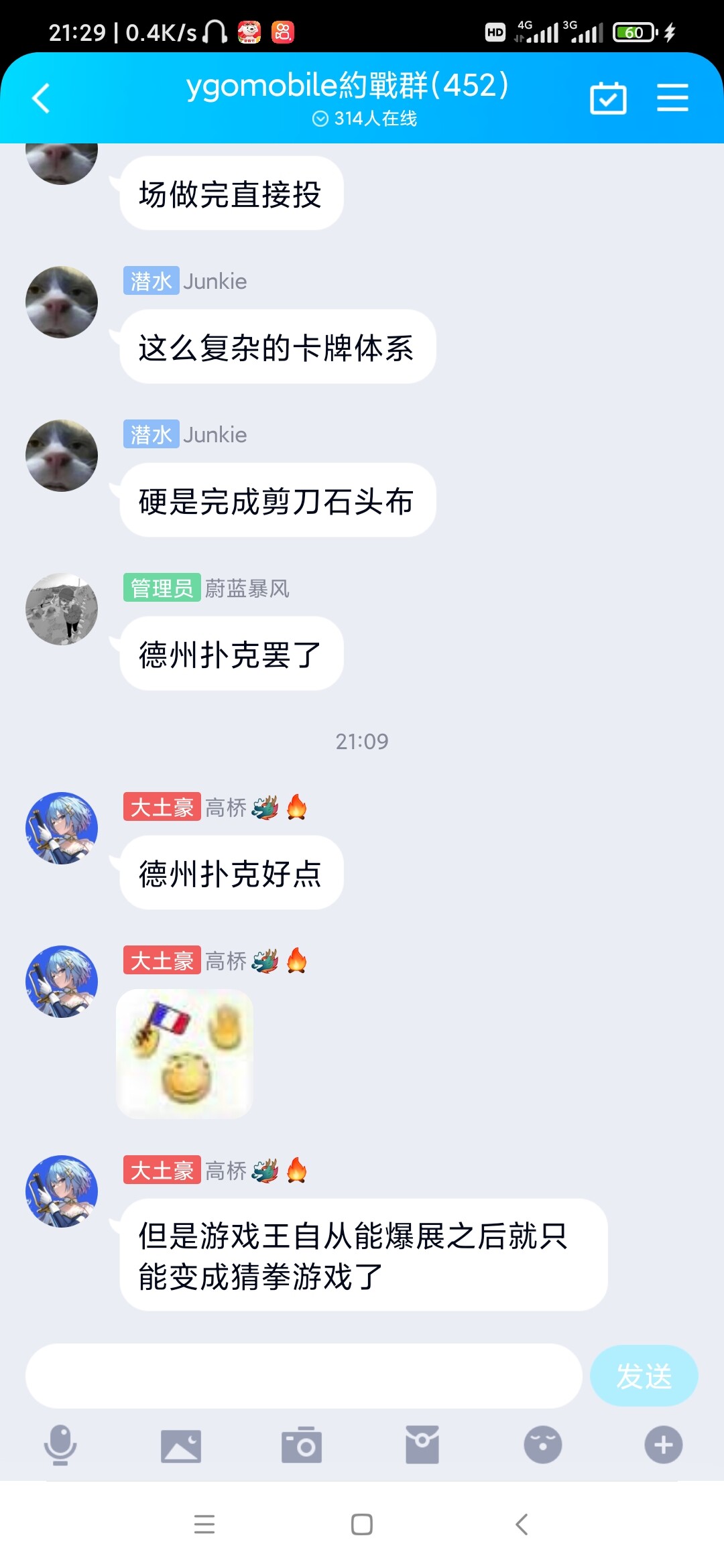
Task: Open the camera to take a photo
Action: 302,1445
